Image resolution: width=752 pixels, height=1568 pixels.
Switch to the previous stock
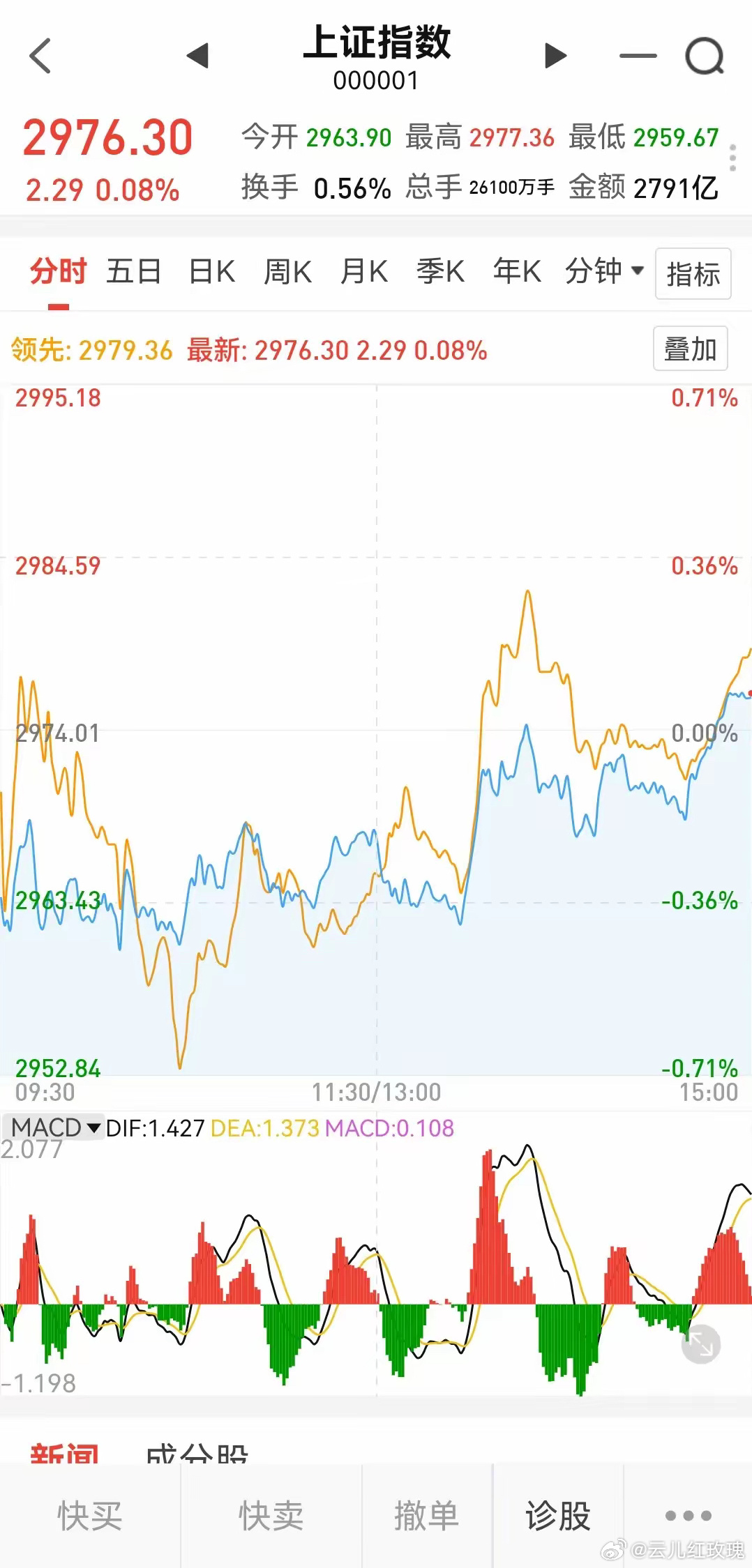click(x=198, y=56)
